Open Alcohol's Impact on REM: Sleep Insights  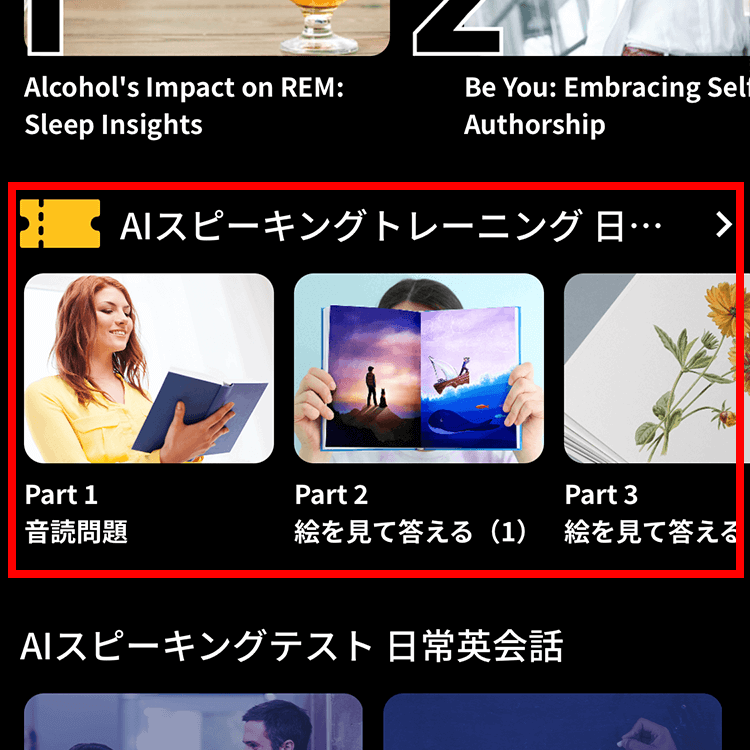click(184, 106)
